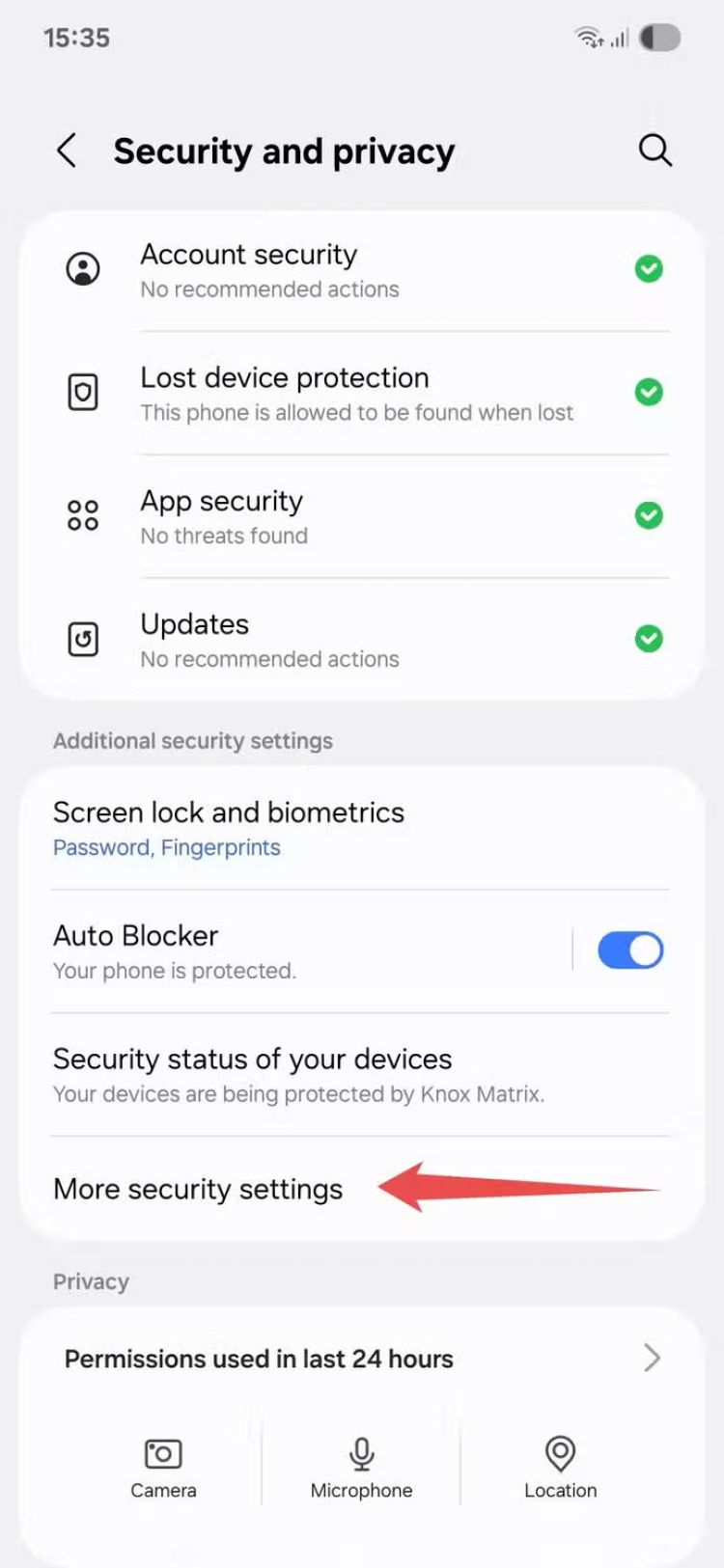
Task: Open Lost device protection
Action: coord(357,394)
